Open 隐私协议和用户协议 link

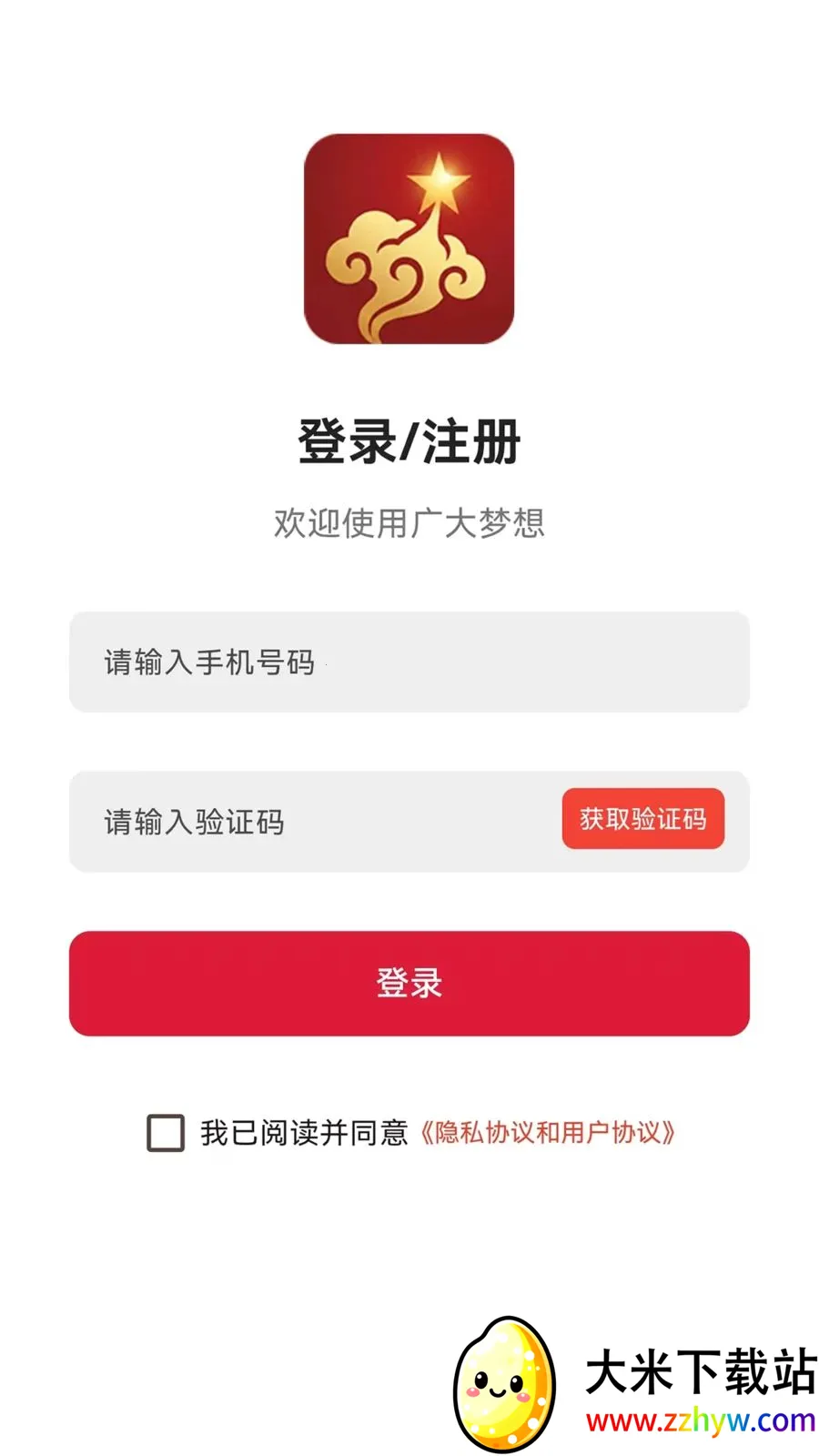click(547, 1133)
